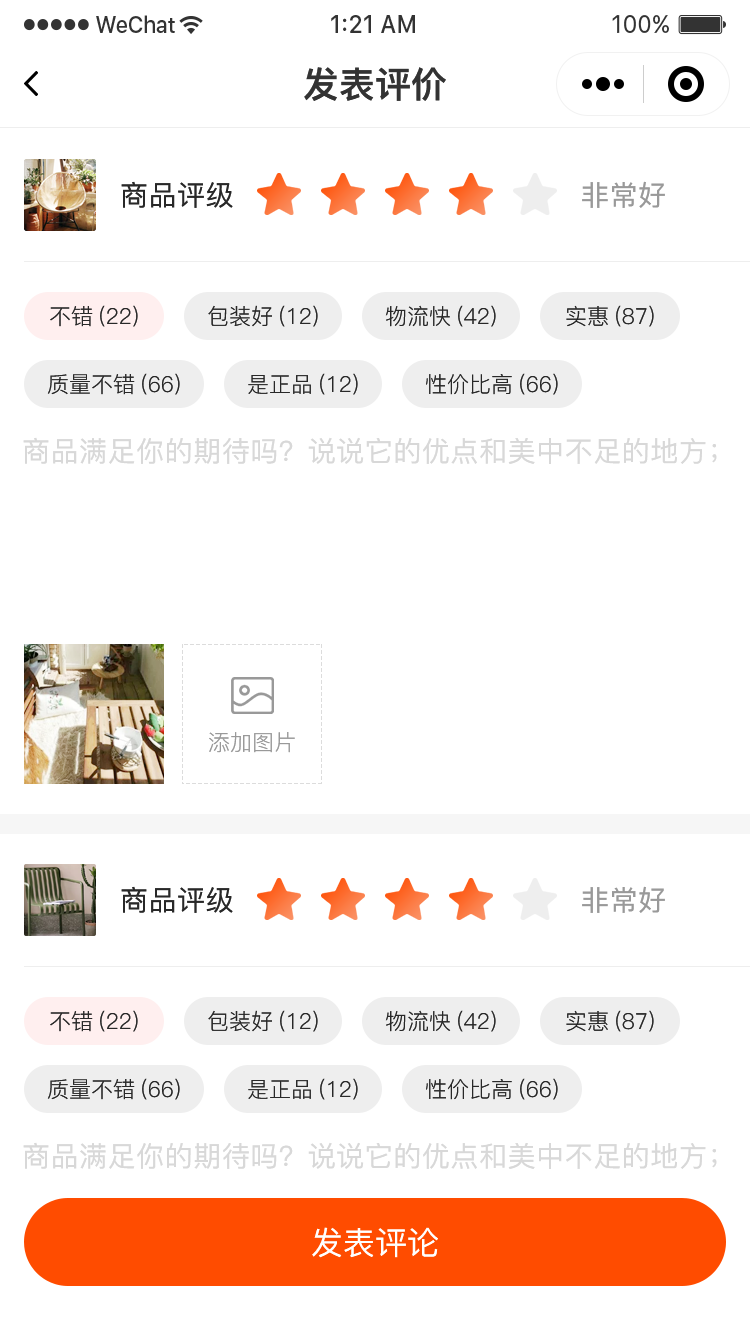Go back from the 发表评价 page

[32, 84]
